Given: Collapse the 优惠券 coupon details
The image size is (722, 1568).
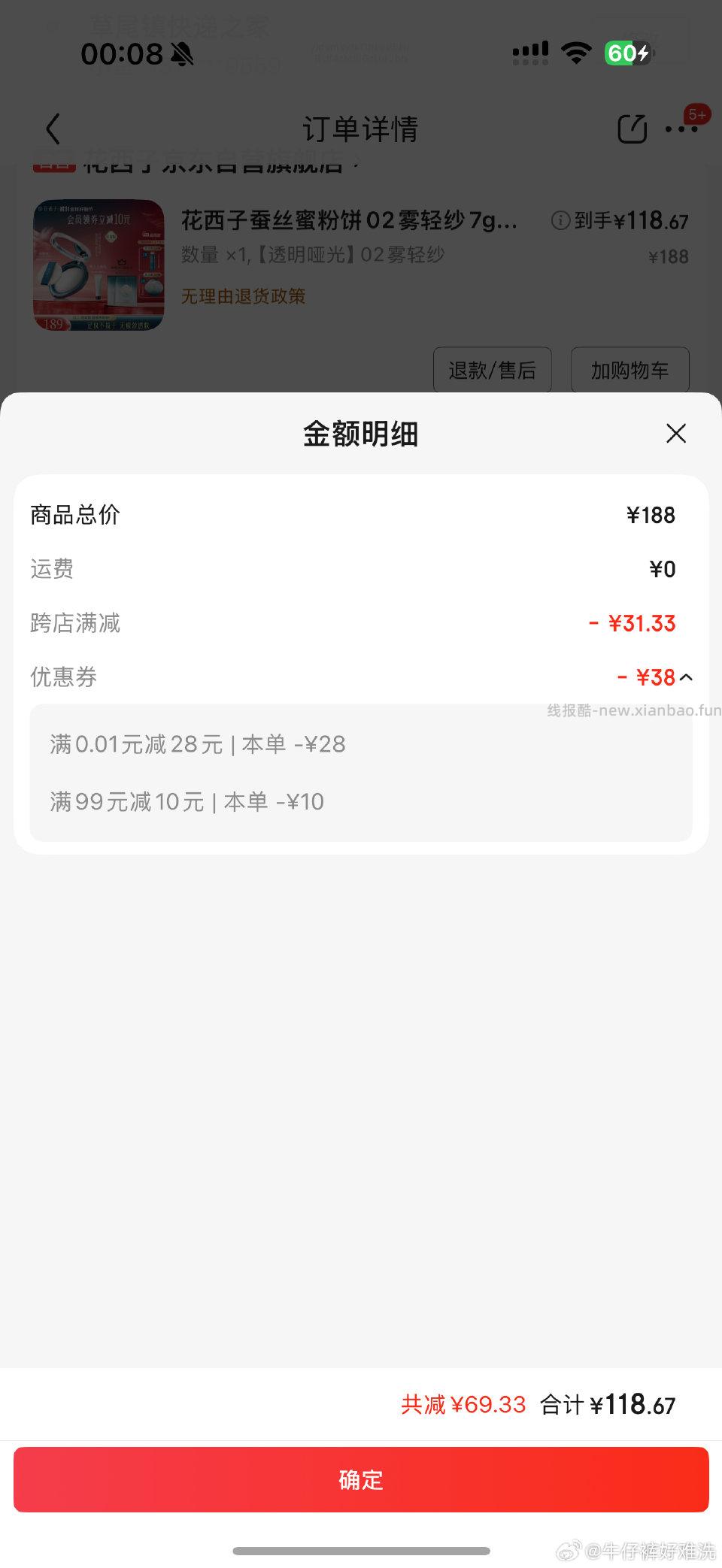Looking at the screenshot, I should (685, 677).
